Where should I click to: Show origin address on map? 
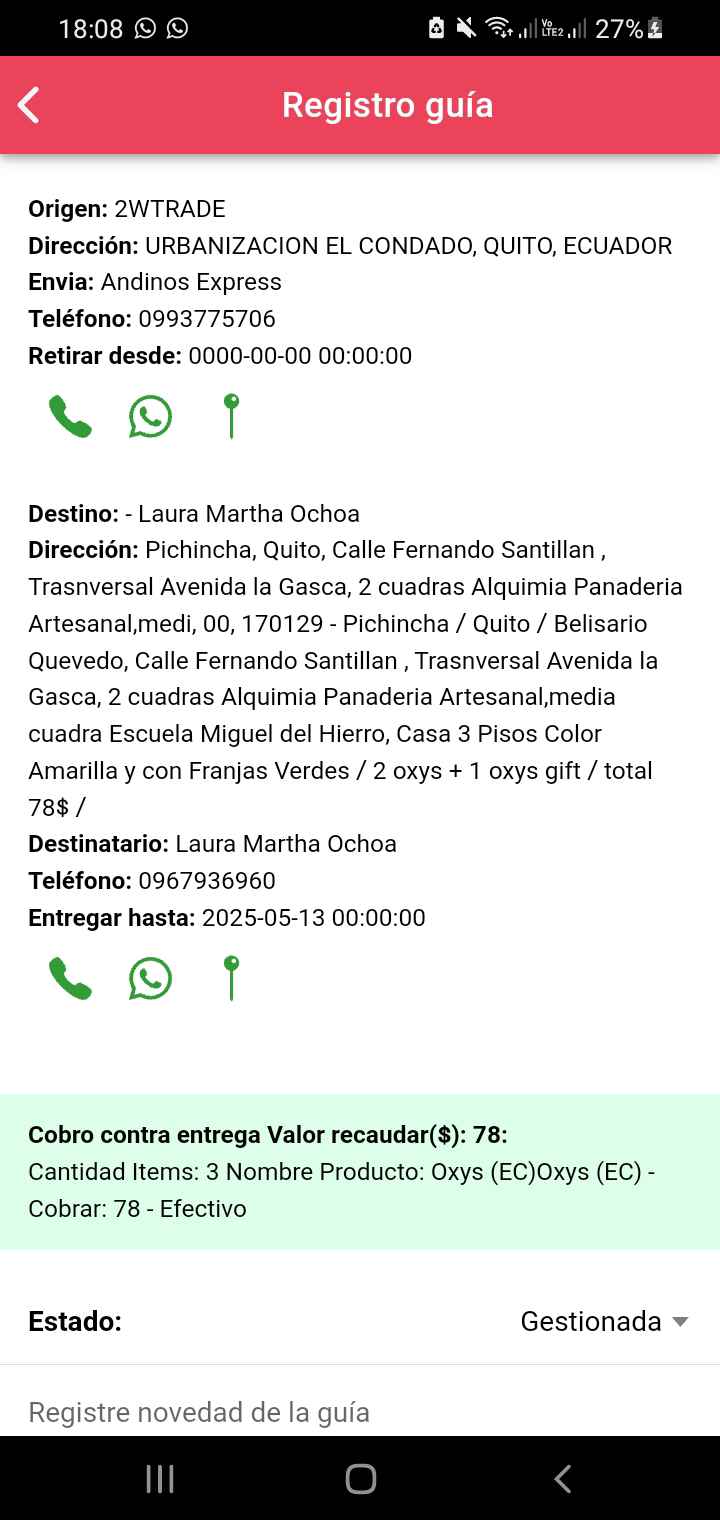point(231,416)
